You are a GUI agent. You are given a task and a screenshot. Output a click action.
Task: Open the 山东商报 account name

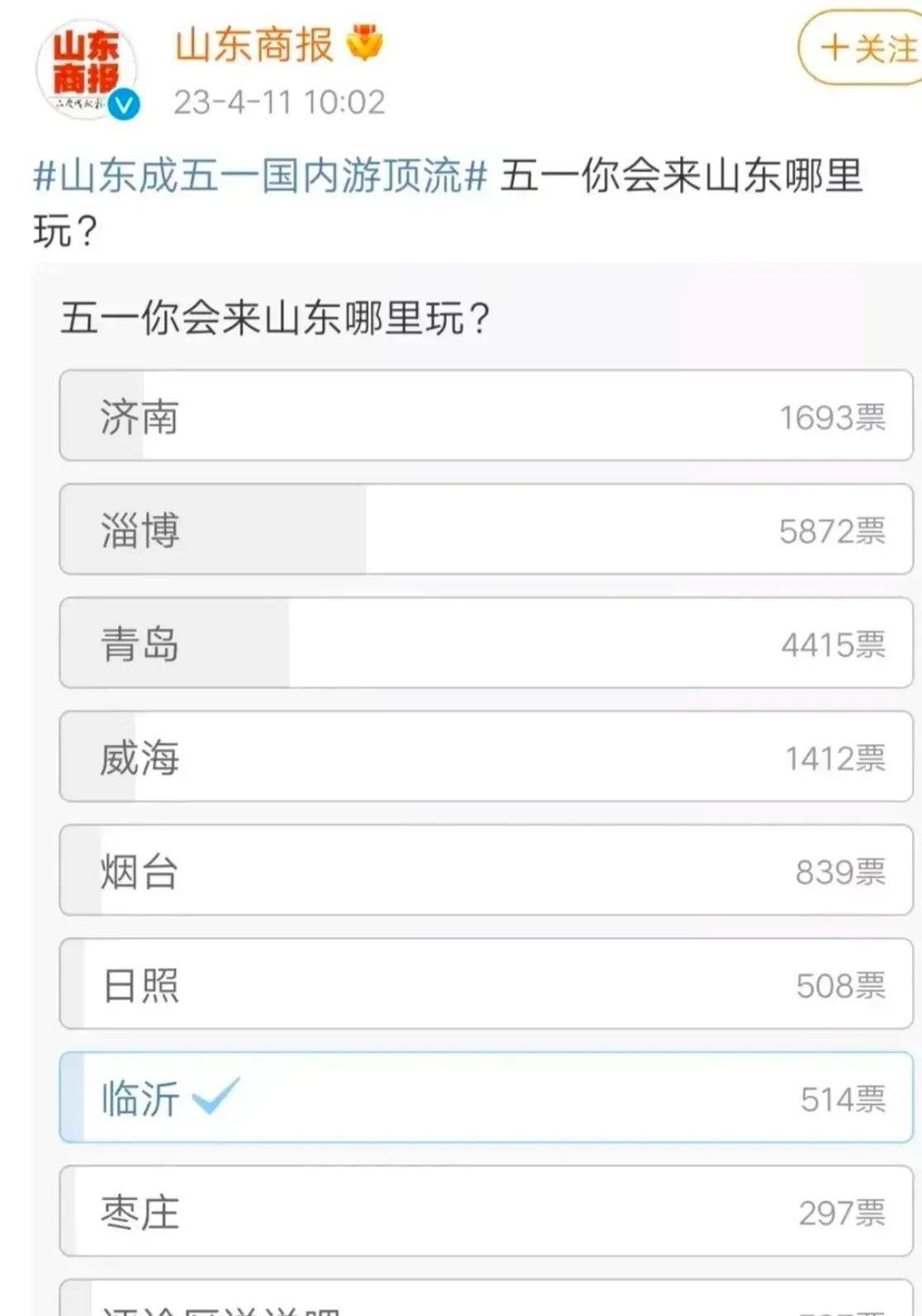(x=253, y=45)
